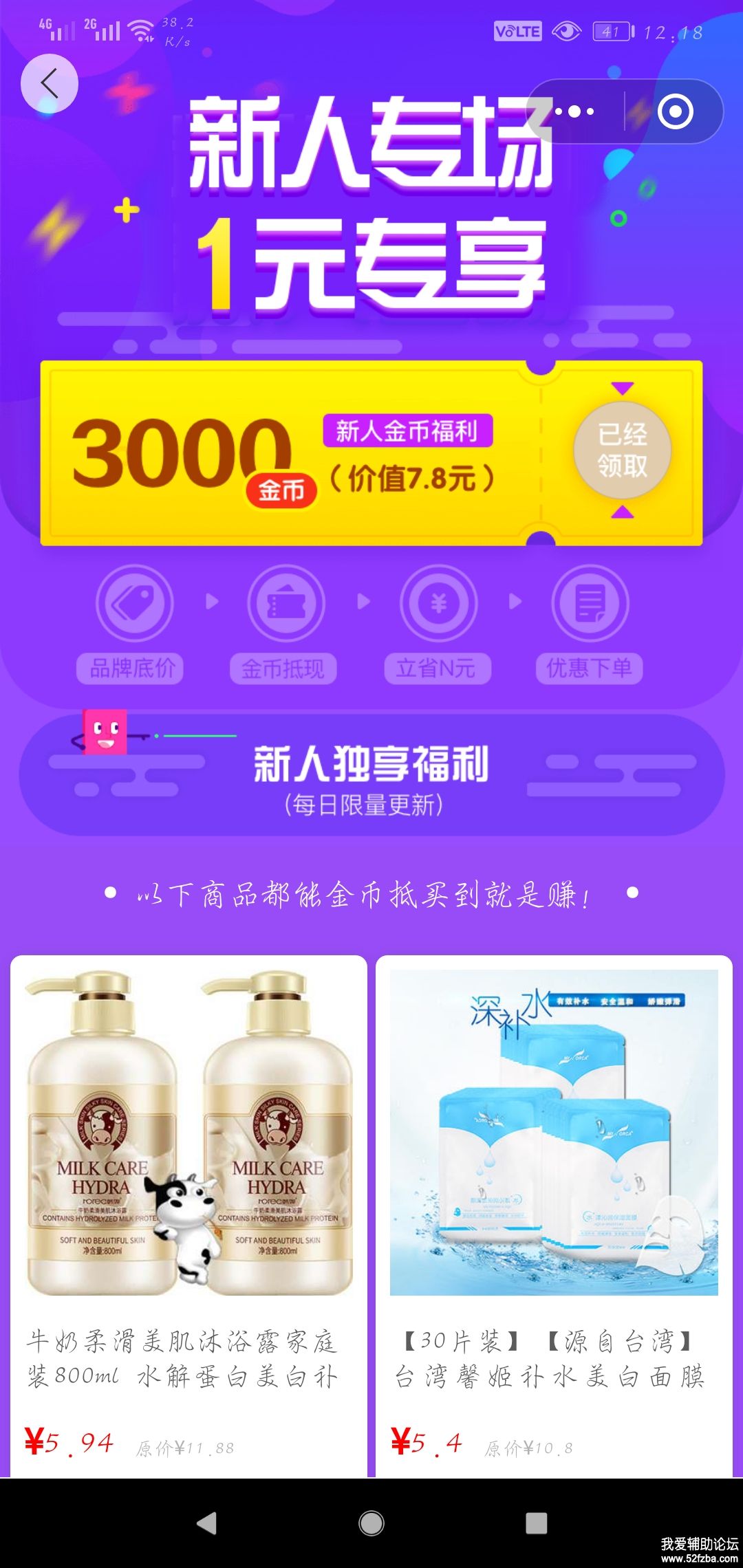The height and width of the screenshot is (1568, 743).
Task: Open the 牛奶柔滑美肌沐浴露 product card
Action: [189, 1210]
